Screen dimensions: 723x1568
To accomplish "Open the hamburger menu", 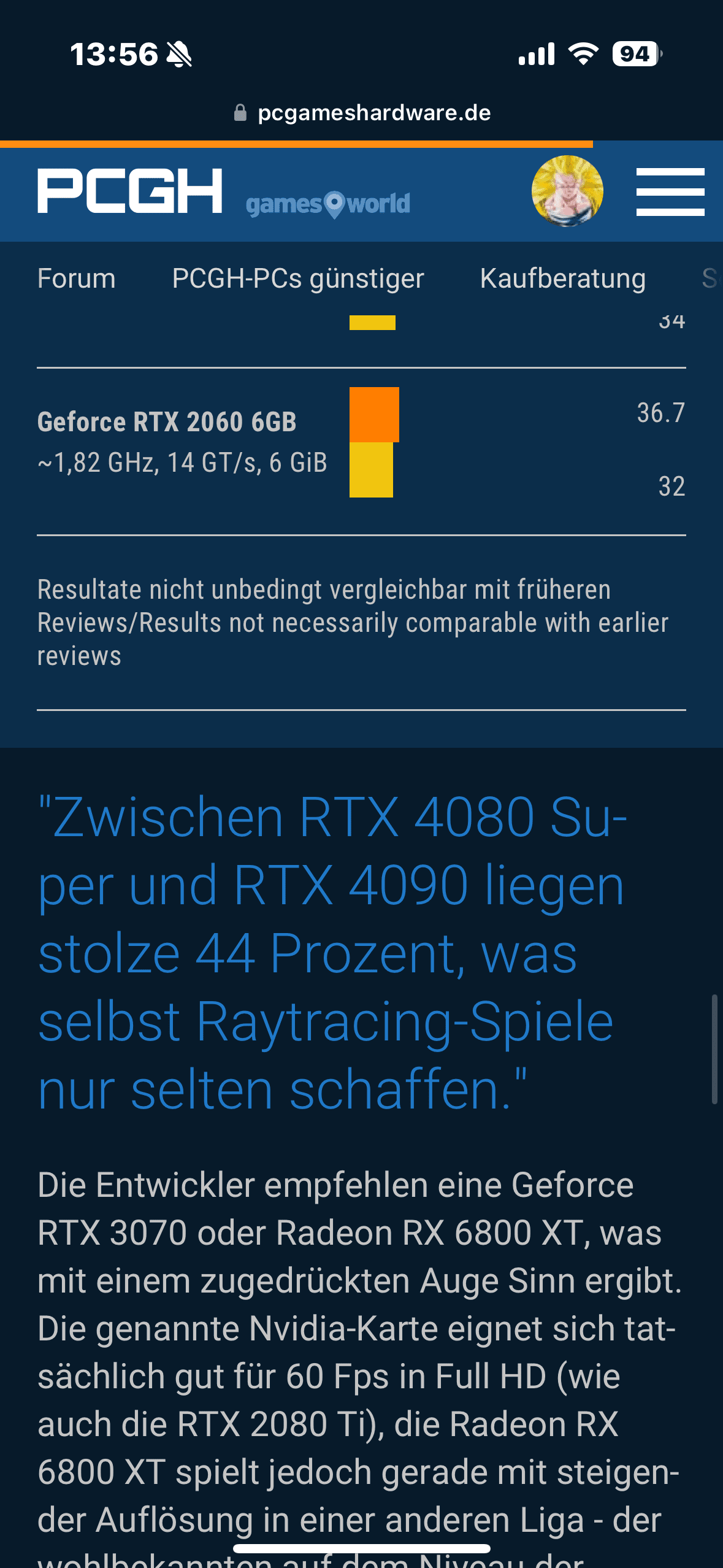I will pos(670,192).
